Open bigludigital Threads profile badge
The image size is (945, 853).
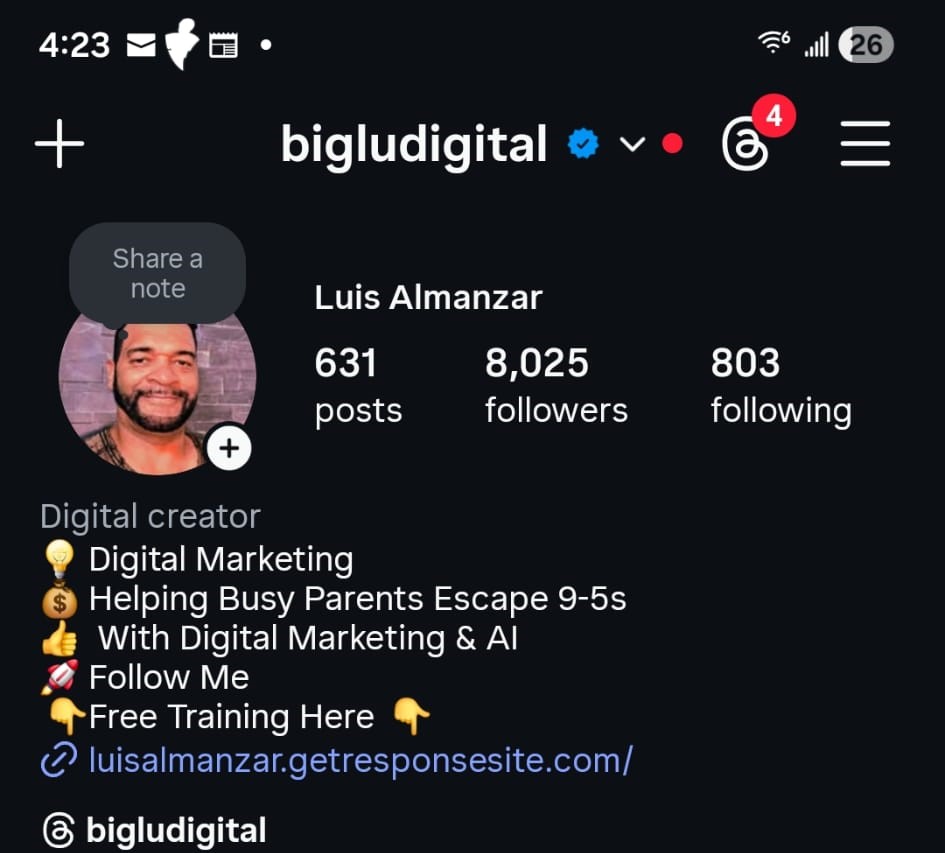[155, 830]
